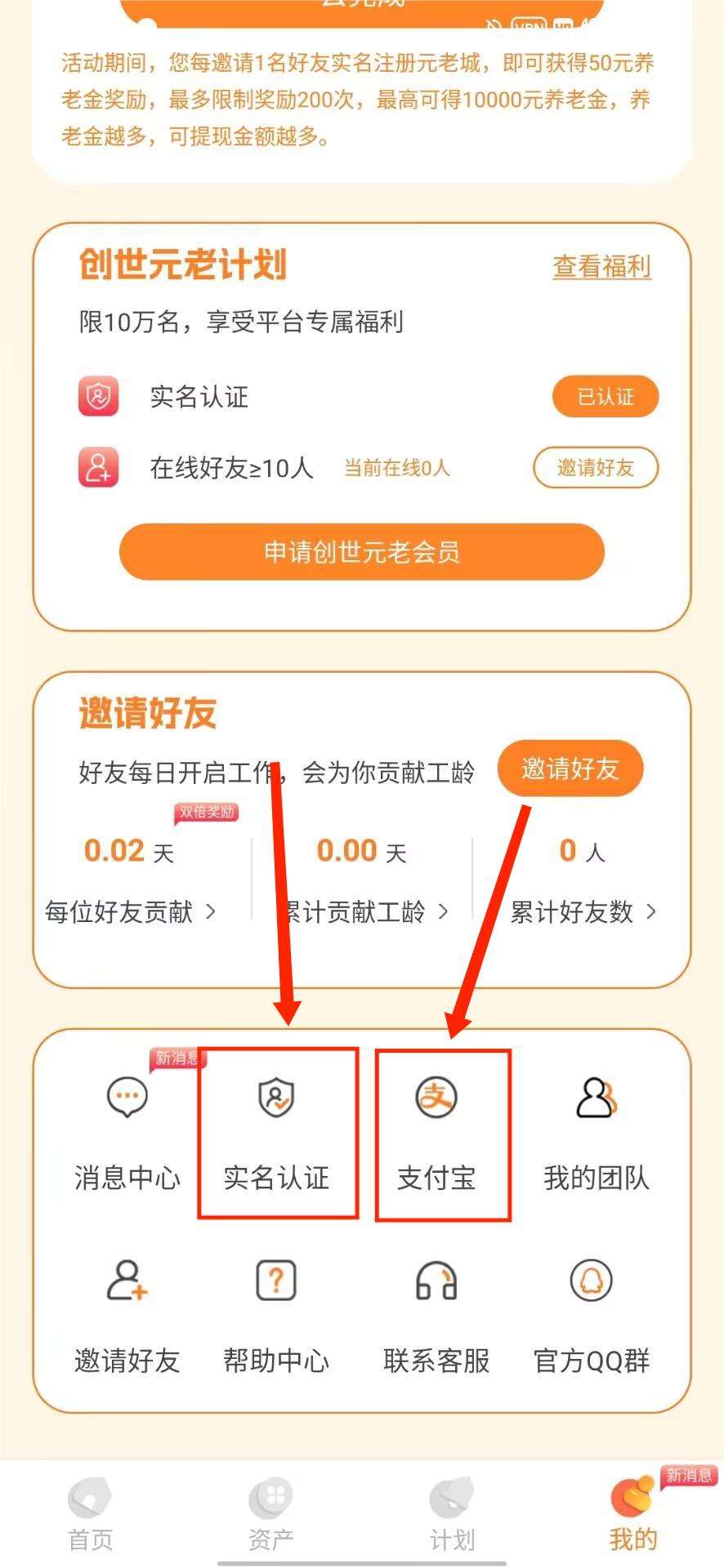
Task: Tap the 已认证 status button
Action: 605,397
